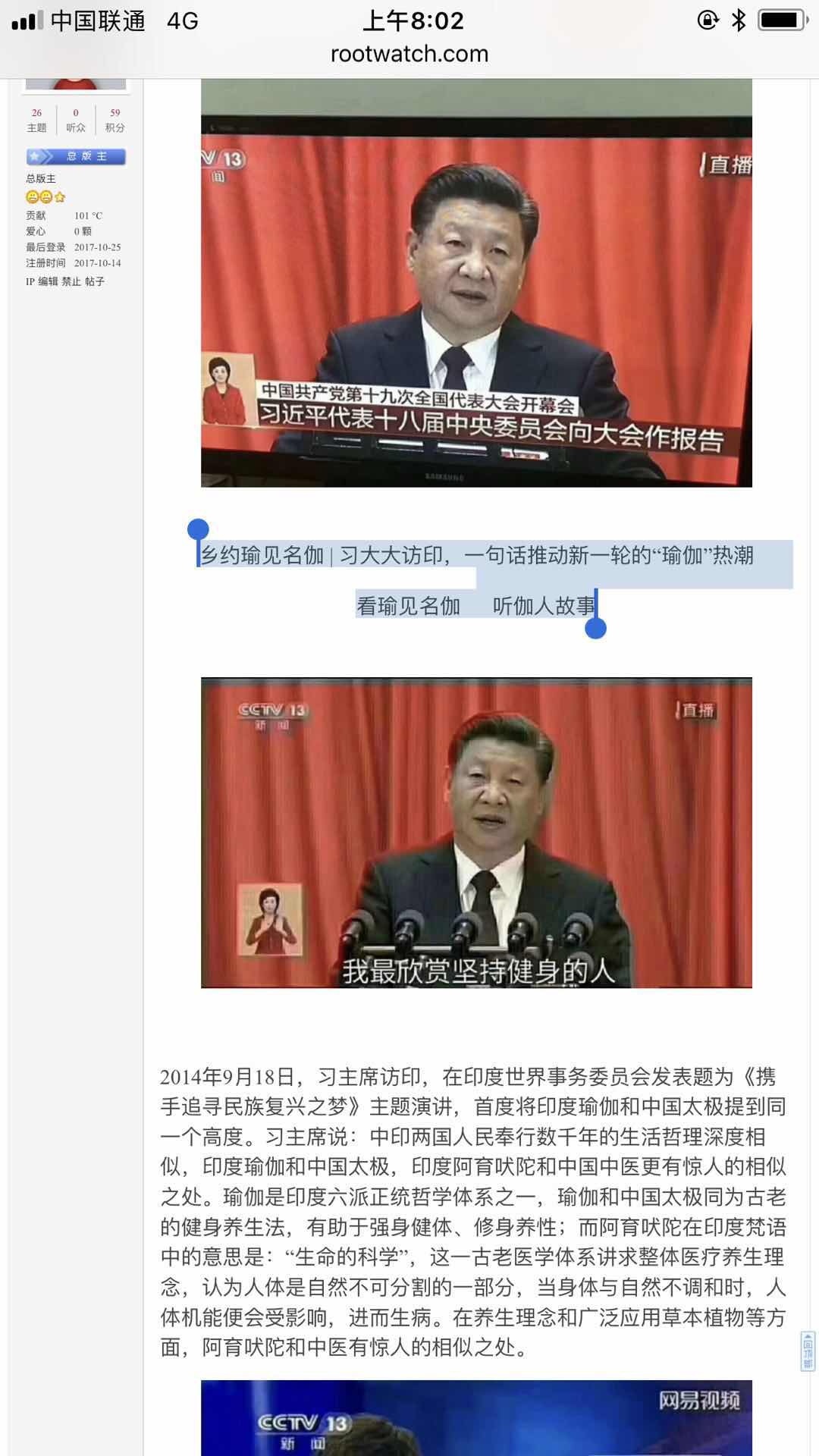Select the 编辑 link under poster info

click(x=48, y=281)
